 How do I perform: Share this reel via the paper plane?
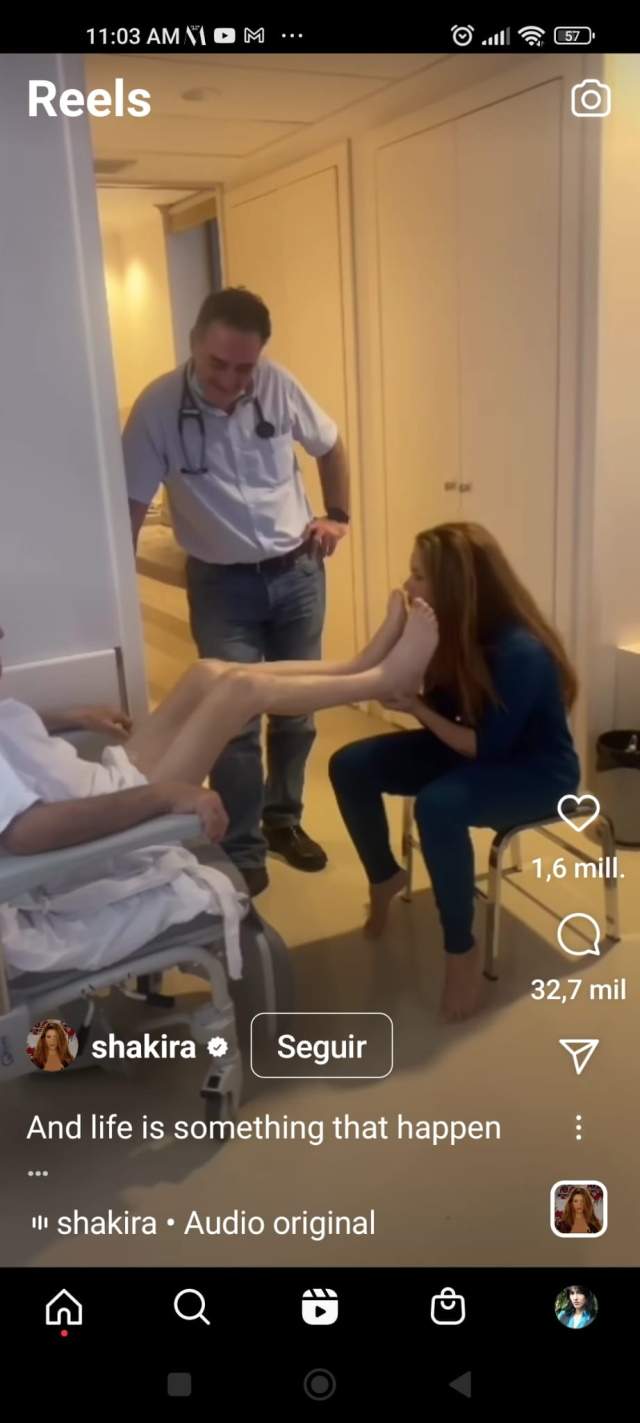pyautogui.click(x=578, y=1055)
